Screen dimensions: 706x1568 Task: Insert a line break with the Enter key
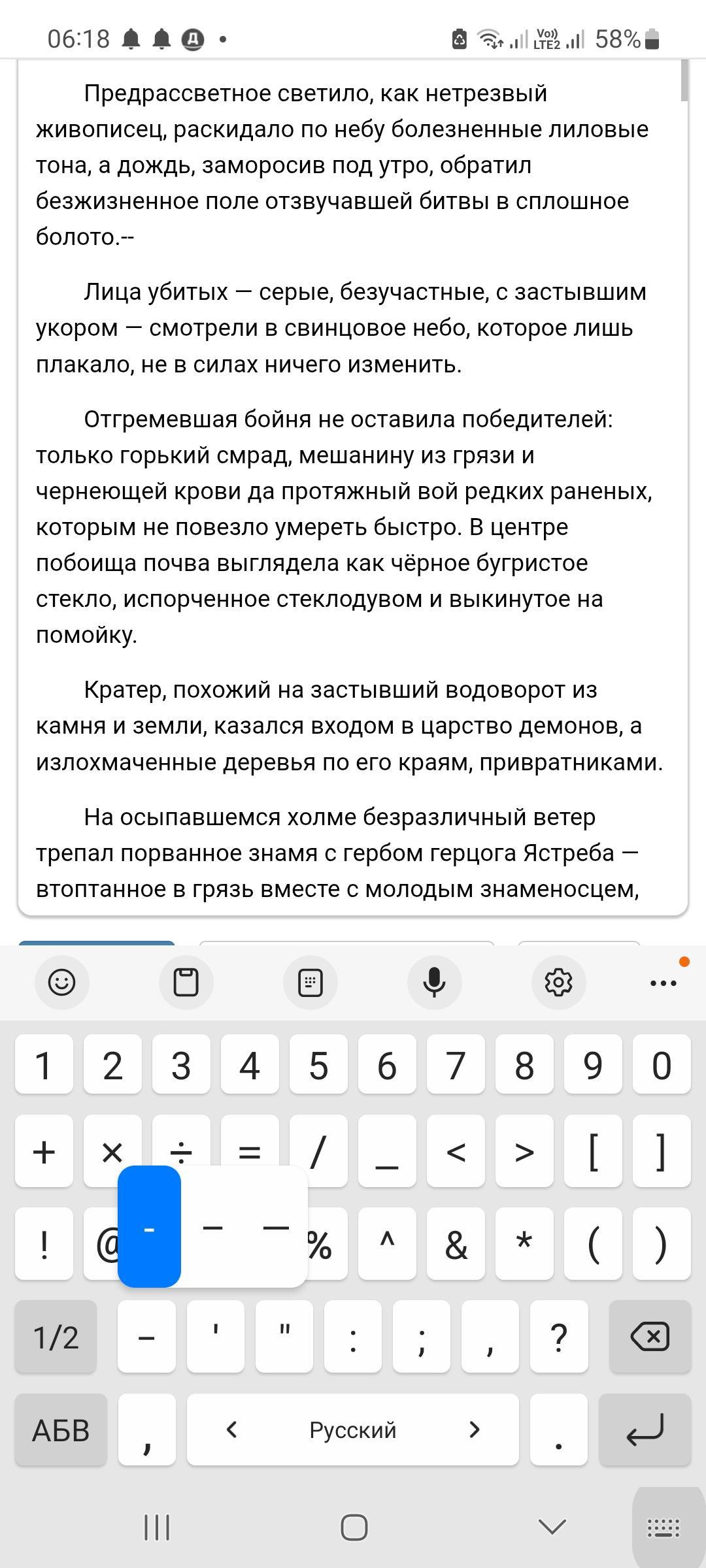645,1429
